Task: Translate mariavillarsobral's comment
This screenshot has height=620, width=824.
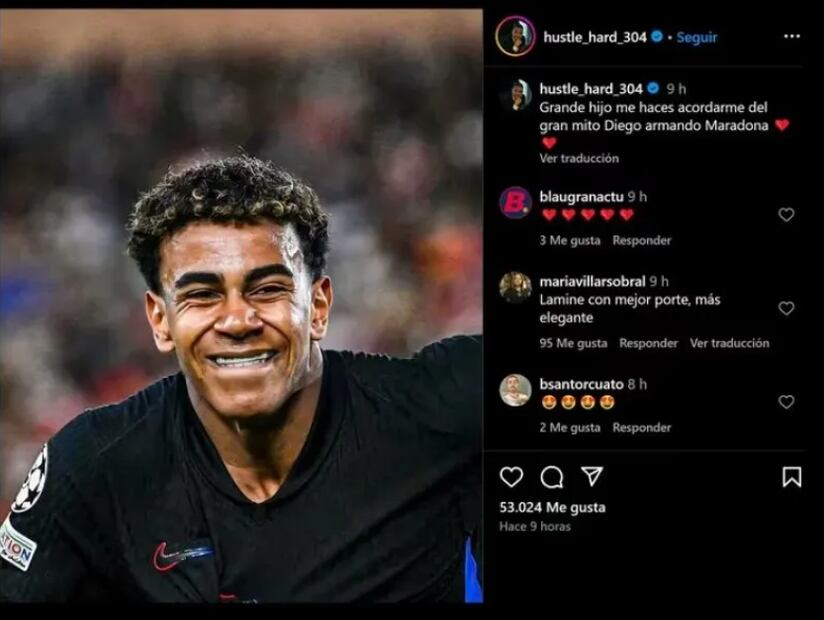Action: click(x=730, y=343)
